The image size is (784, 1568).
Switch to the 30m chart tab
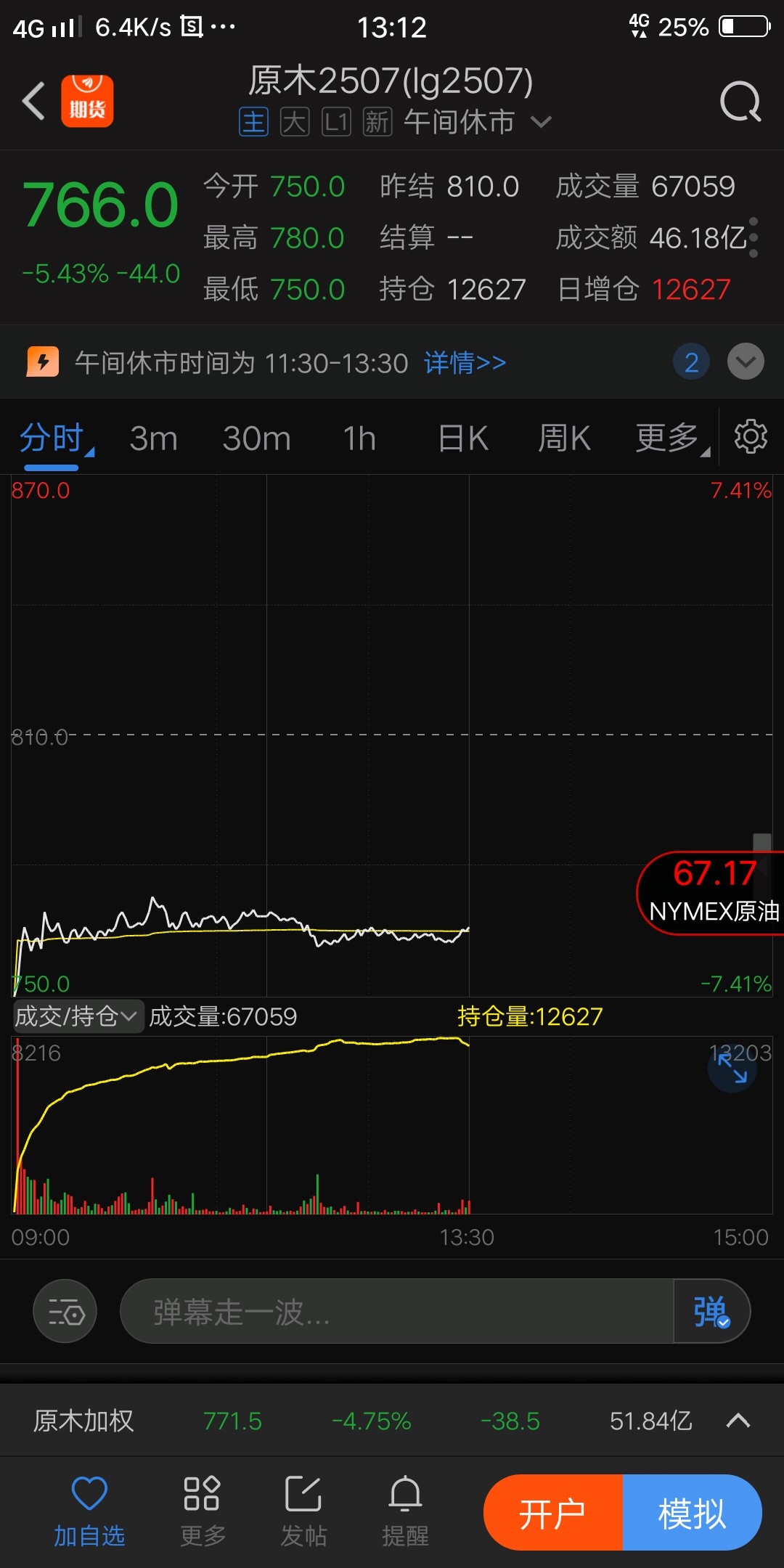[x=256, y=438]
